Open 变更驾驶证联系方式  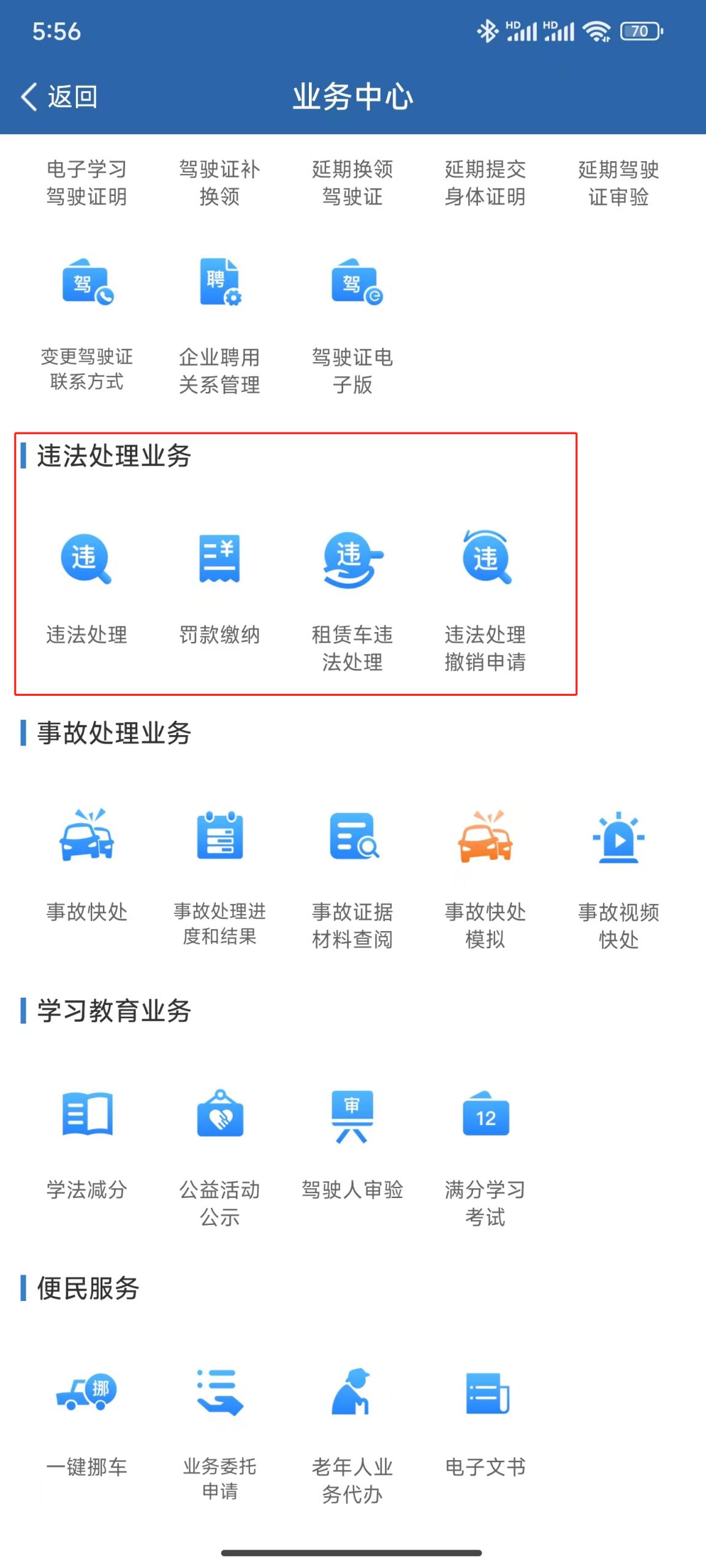[x=86, y=326]
